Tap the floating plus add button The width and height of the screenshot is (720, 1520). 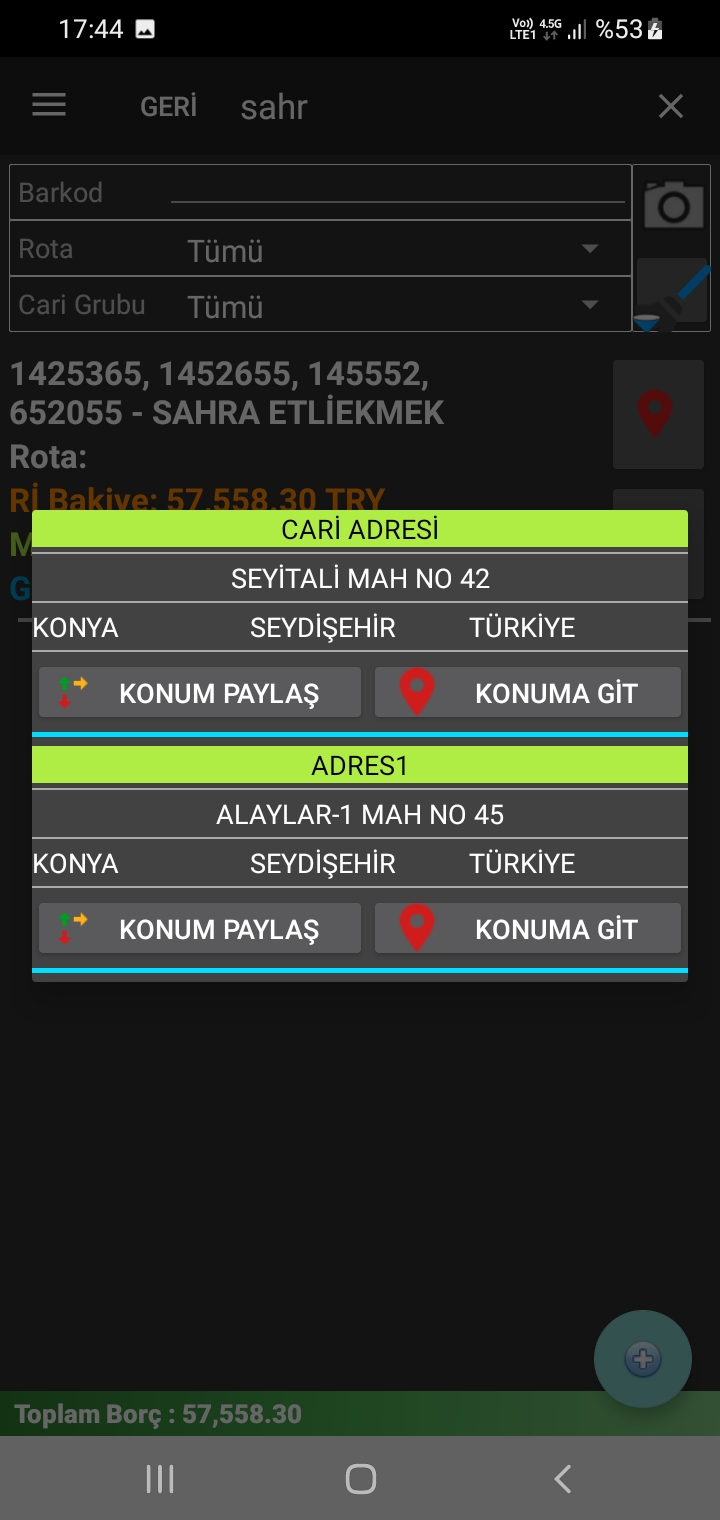[x=642, y=1359]
